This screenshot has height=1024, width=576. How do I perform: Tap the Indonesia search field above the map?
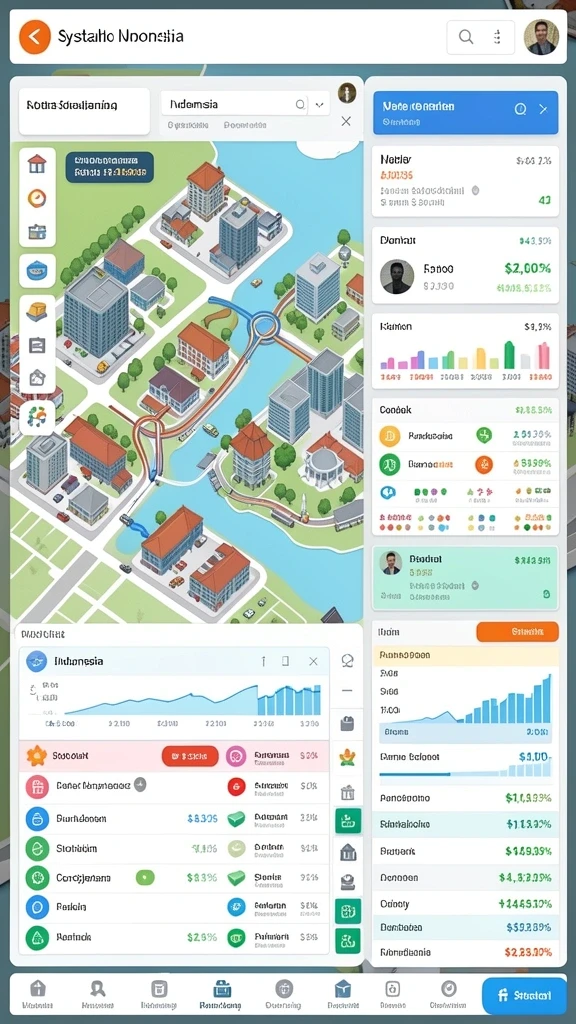(236, 104)
